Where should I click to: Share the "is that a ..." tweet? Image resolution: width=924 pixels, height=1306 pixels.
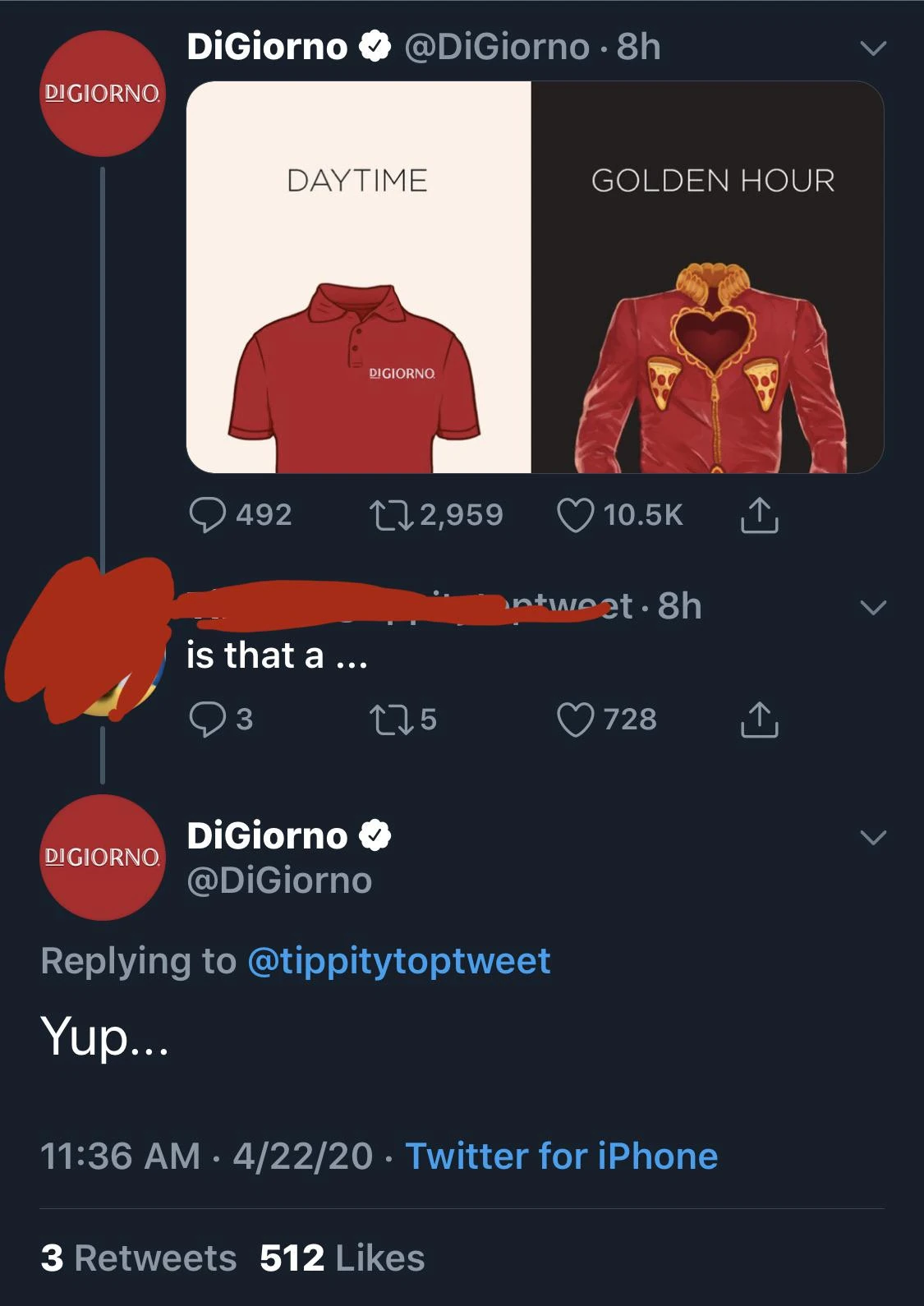(759, 720)
